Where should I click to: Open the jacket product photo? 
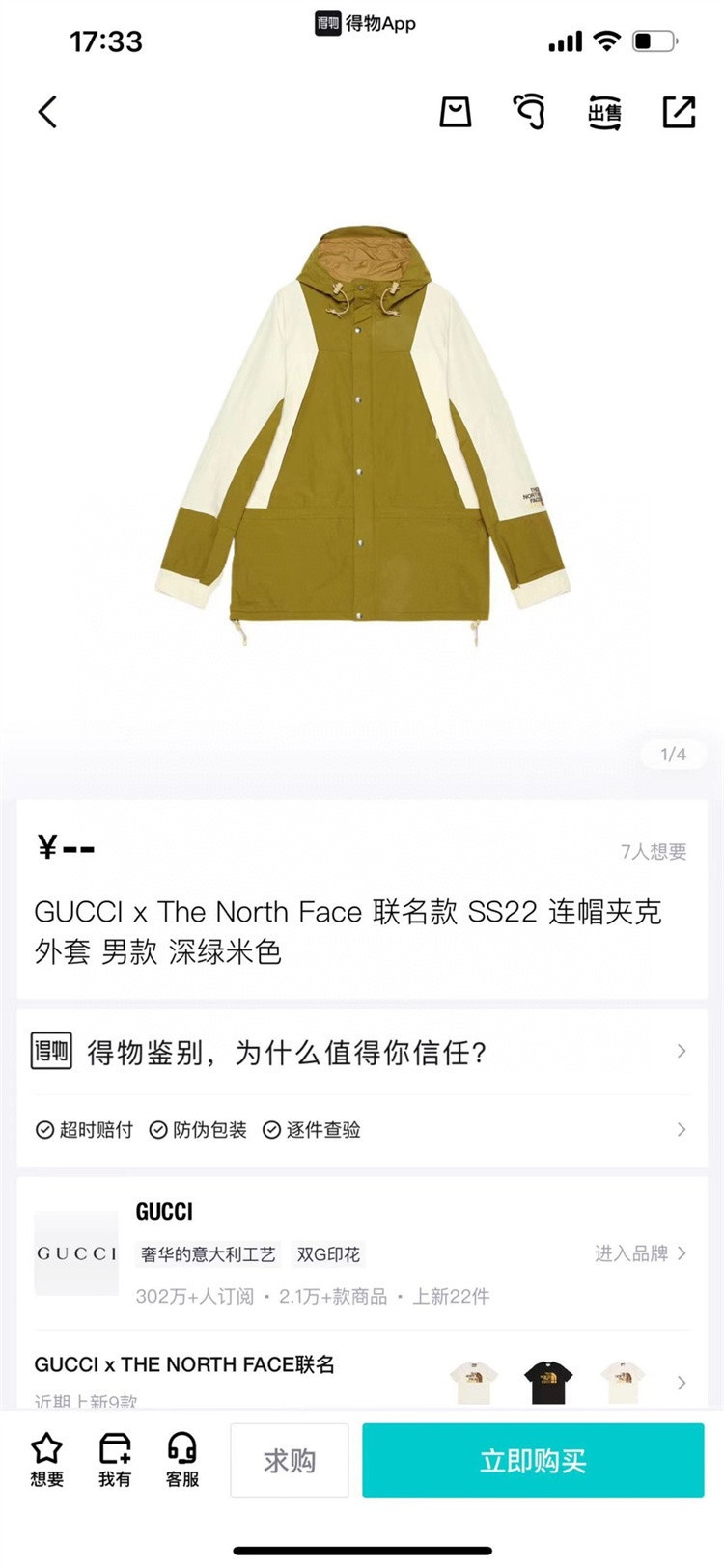coord(363,434)
